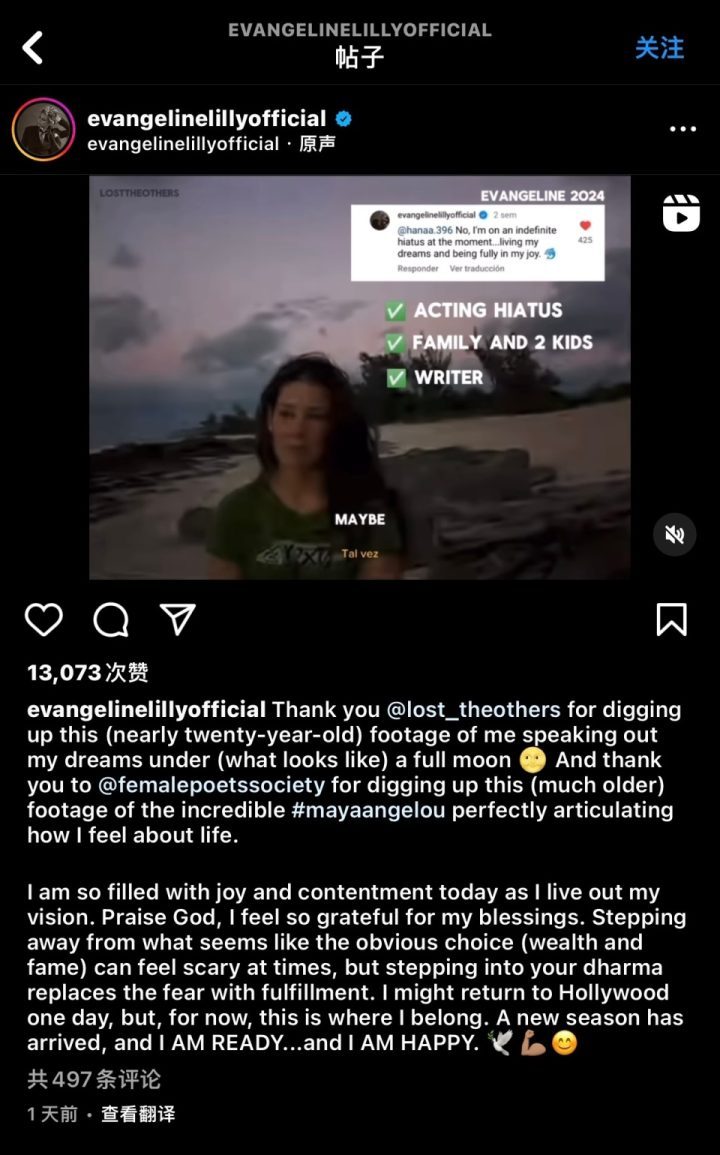Open the @lost_theothers mention
The image size is (720, 1155).
pyautogui.click(x=473, y=710)
